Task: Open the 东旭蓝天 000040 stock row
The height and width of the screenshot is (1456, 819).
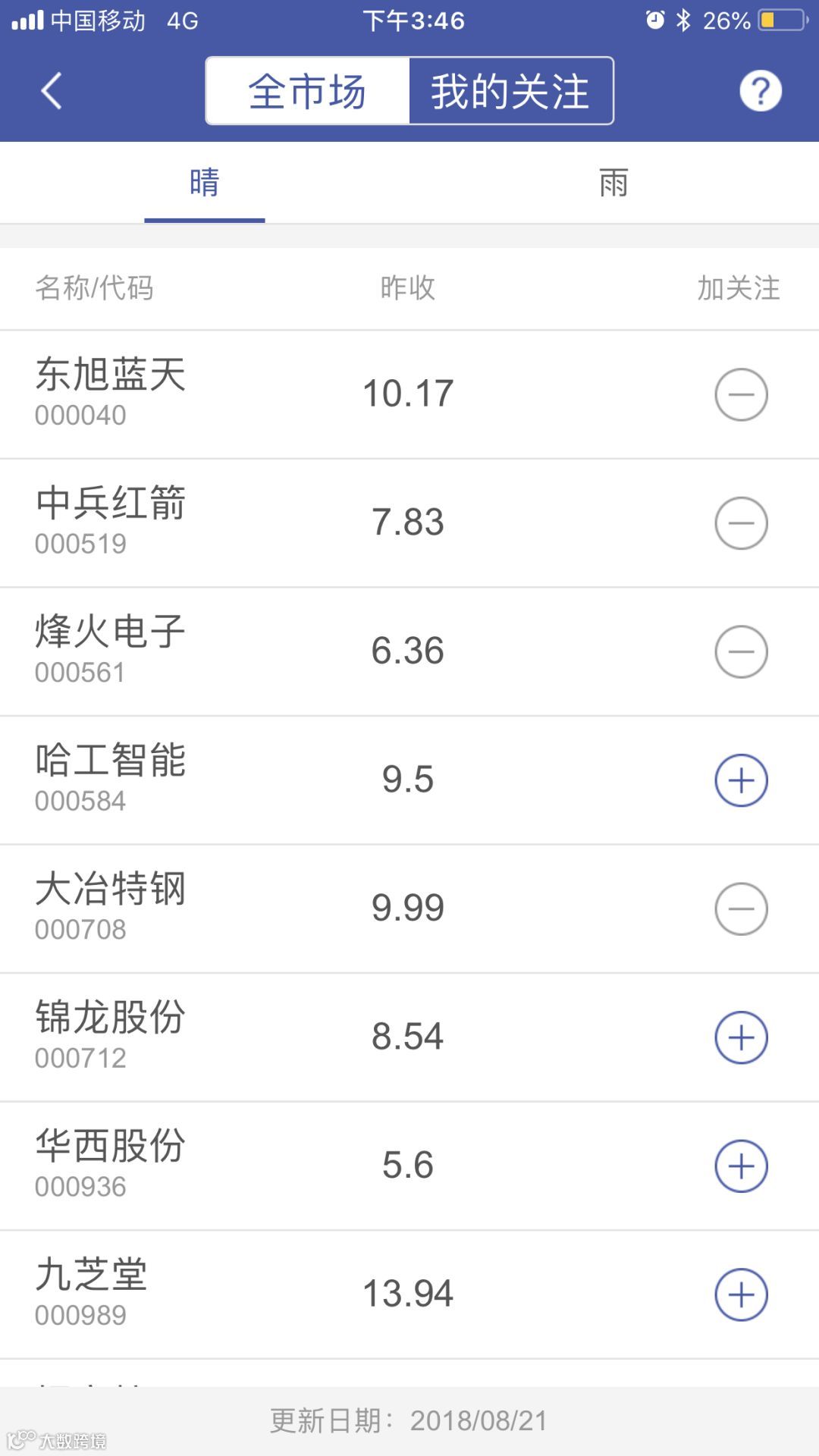Action: click(227, 394)
